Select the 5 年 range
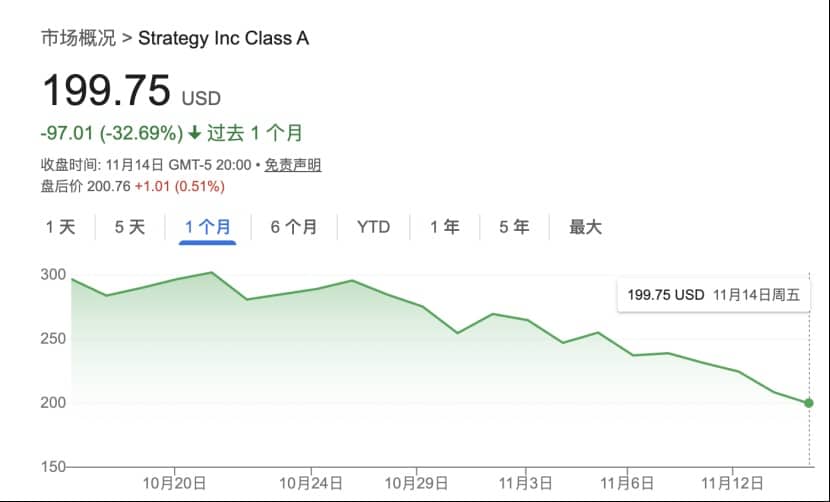Screen dimensions: 830x502 [x=514, y=227]
